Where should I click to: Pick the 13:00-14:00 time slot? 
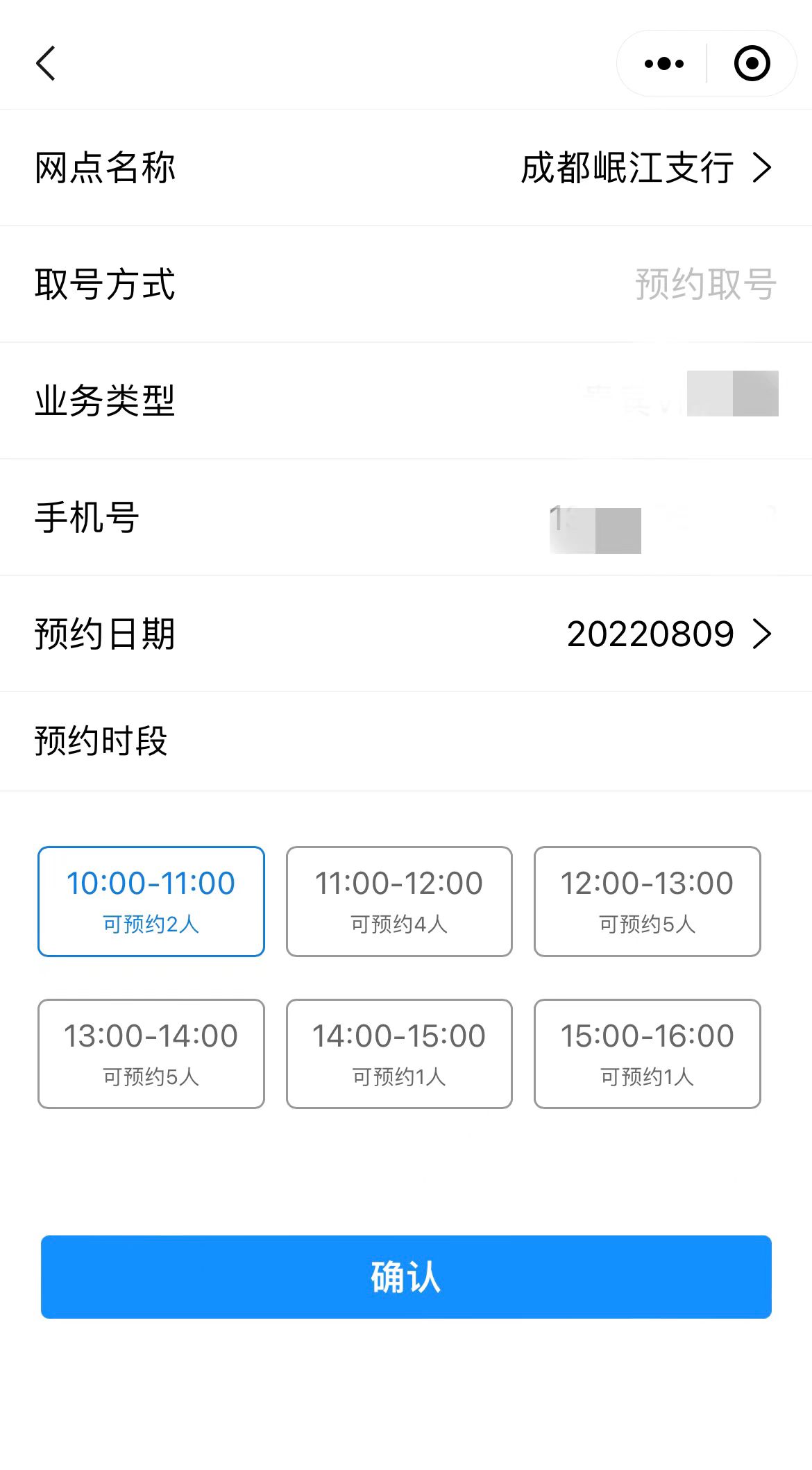tap(151, 1054)
